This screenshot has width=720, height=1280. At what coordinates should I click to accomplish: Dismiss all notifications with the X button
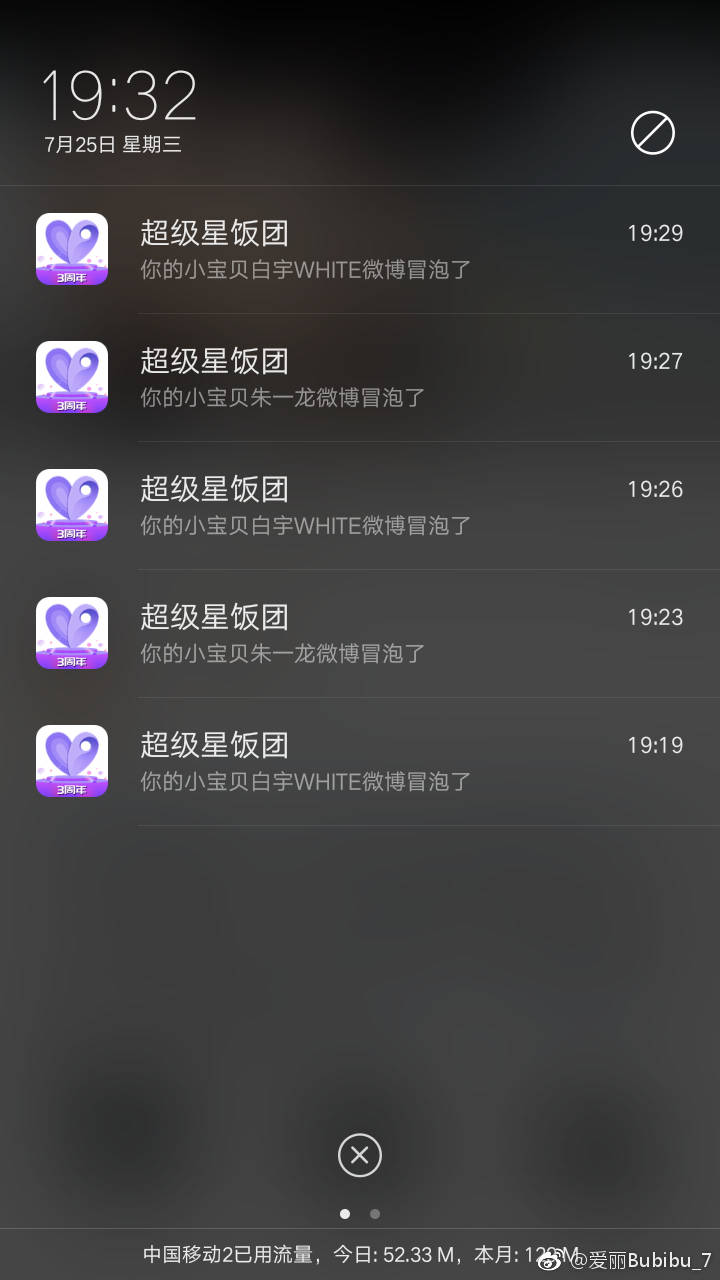(359, 1155)
